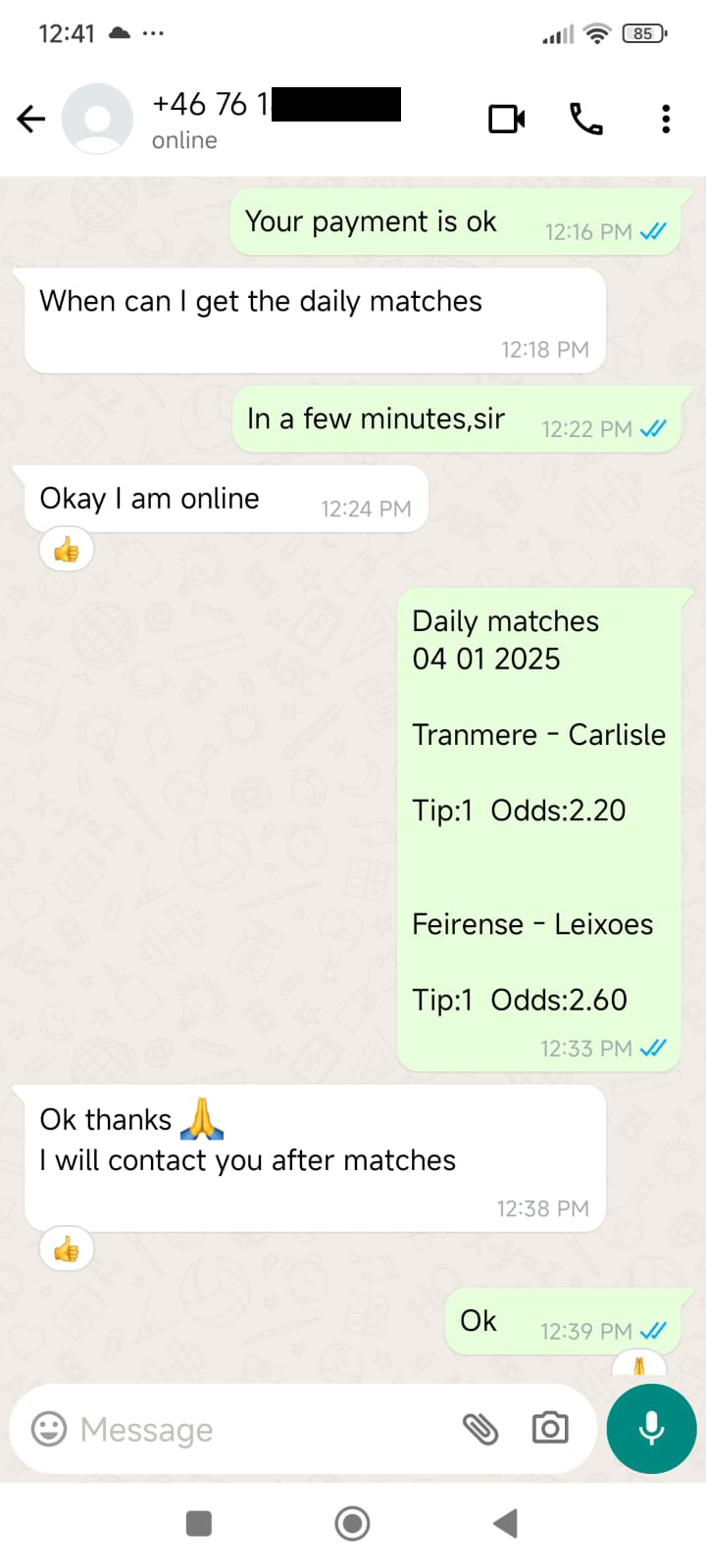View thumbs-up reaction under 'Ok thanks' message
Image resolution: width=706 pixels, height=1568 pixels.
click(67, 1249)
